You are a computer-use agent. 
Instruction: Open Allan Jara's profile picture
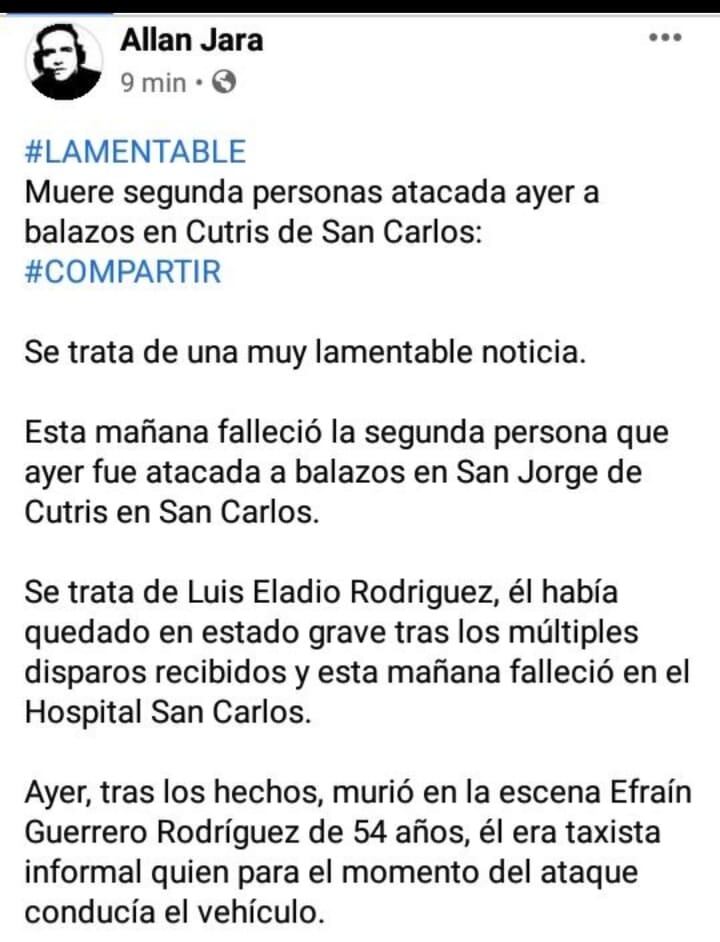click(x=66, y=61)
